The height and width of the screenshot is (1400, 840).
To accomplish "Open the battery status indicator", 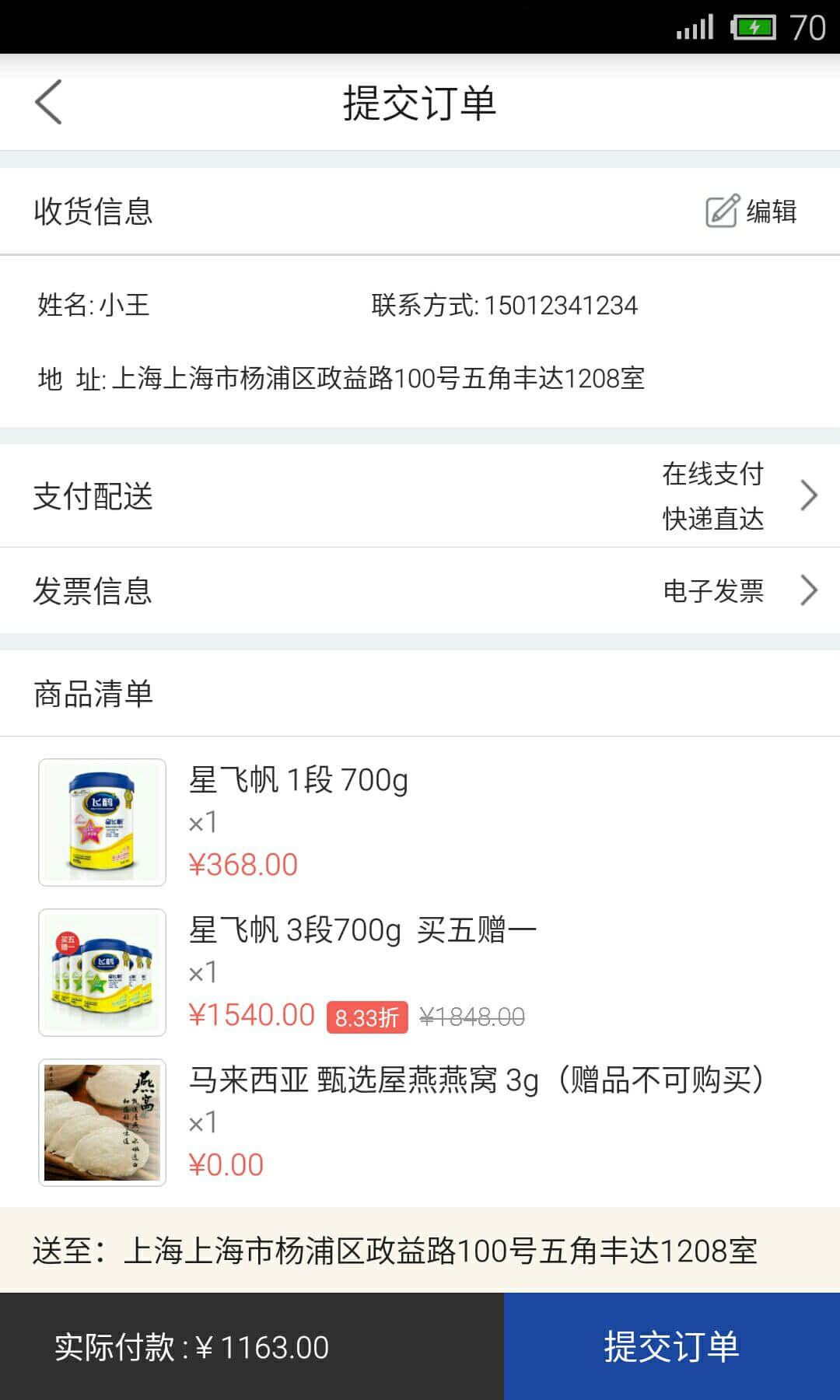I will coord(751,26).
